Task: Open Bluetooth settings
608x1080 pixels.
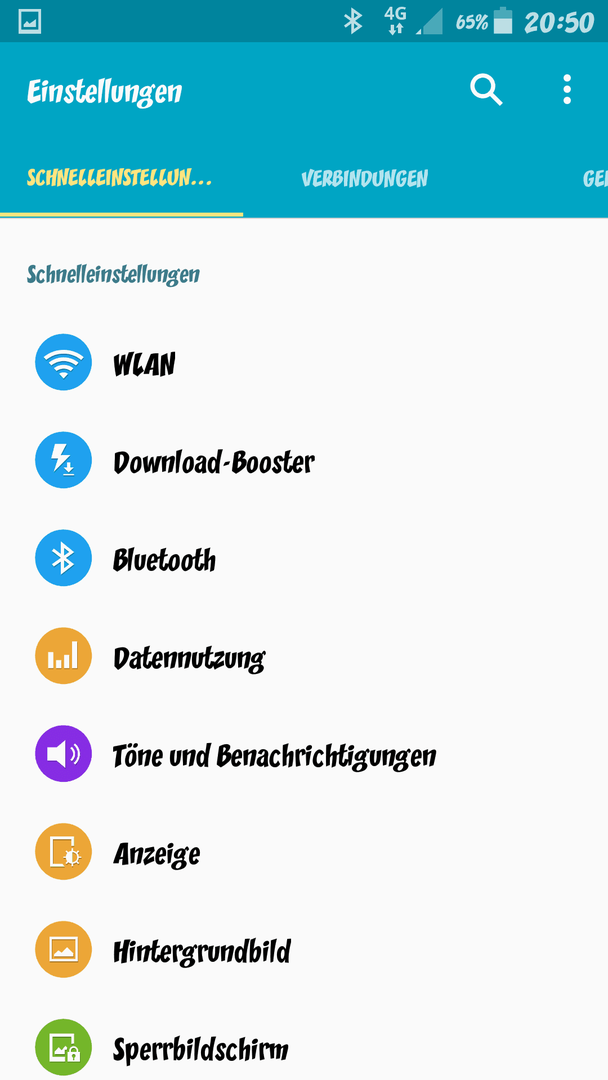Action: (x=304, y=558)
